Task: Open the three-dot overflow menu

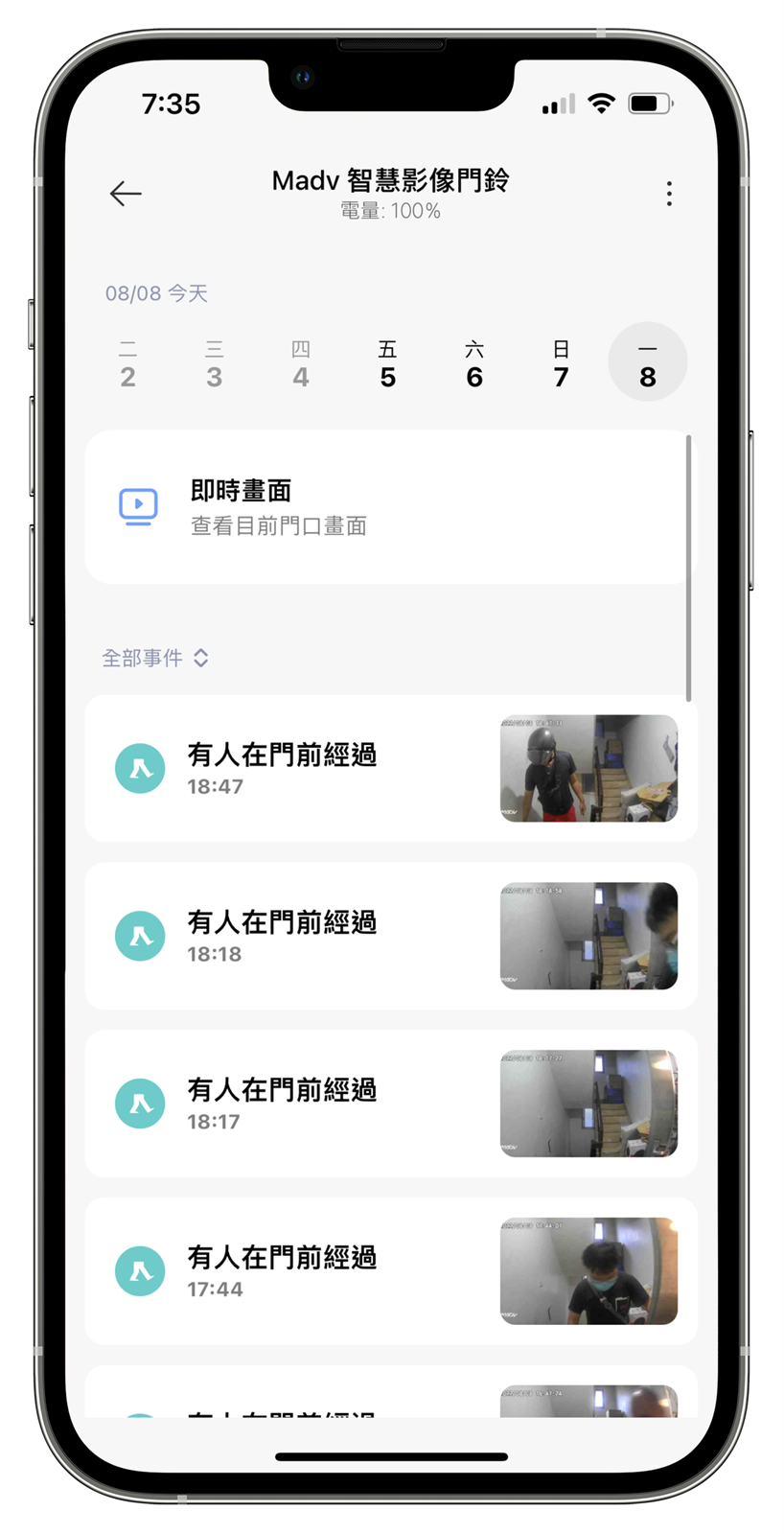Action: pos(669,194)
